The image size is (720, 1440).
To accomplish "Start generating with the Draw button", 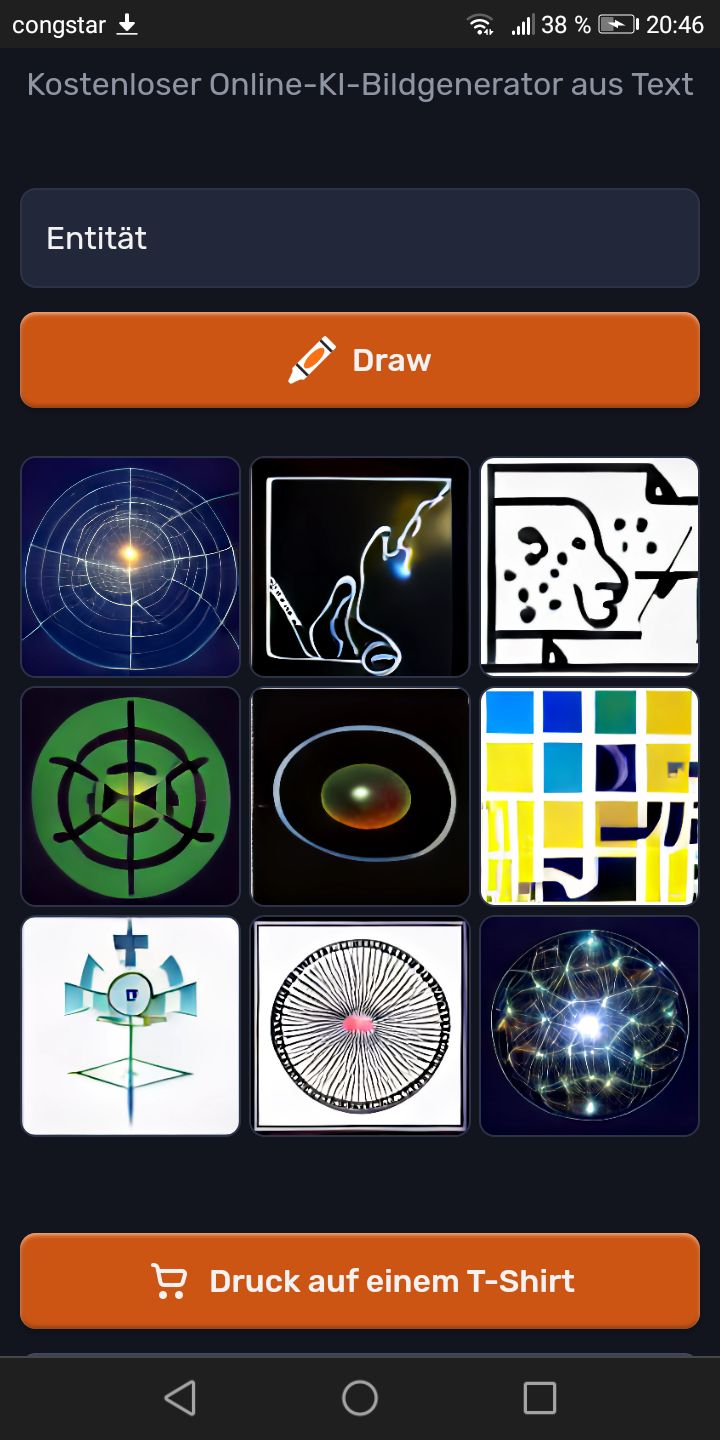I will [x=360, y=360].
